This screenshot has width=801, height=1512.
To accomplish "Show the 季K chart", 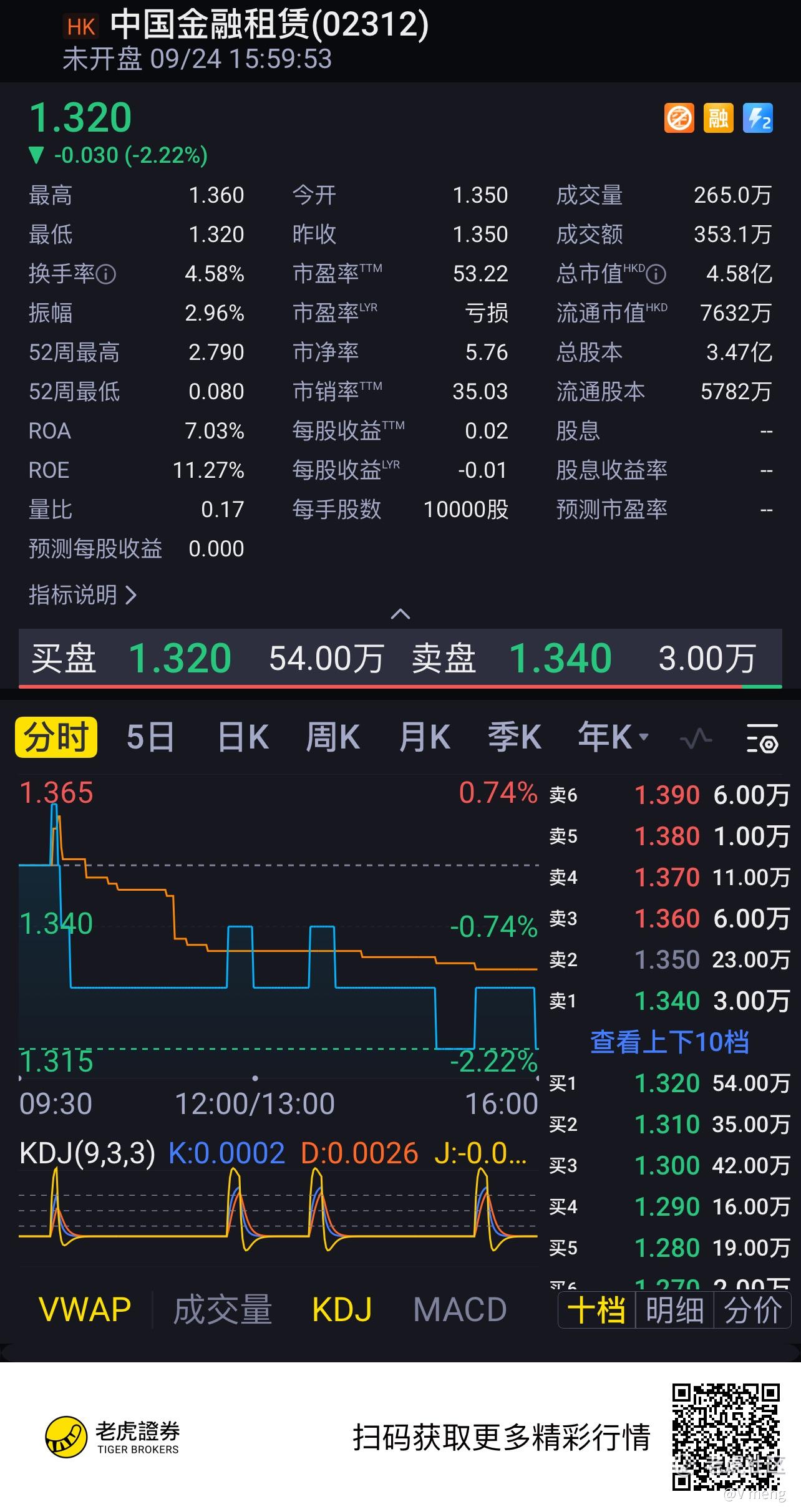I will click(x=514, y=738).
